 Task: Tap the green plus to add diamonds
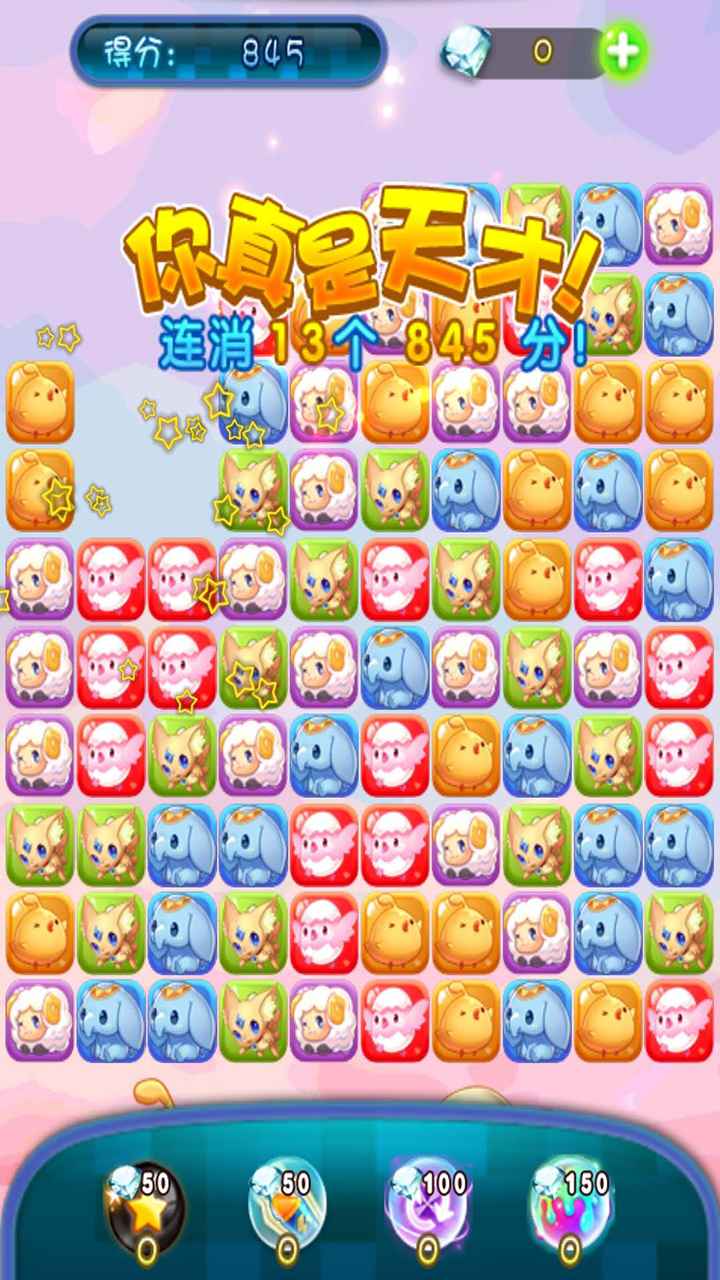(624, 51)
